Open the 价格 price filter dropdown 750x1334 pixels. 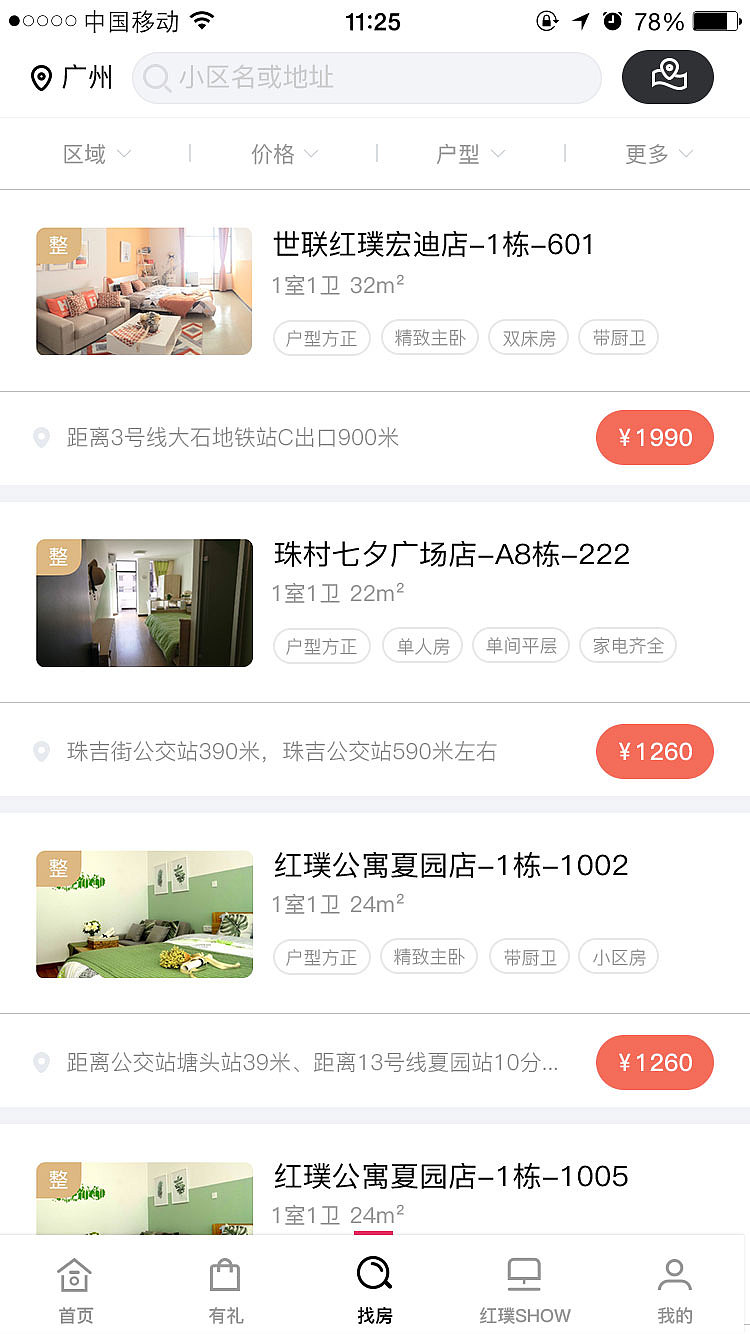[283, 154]
